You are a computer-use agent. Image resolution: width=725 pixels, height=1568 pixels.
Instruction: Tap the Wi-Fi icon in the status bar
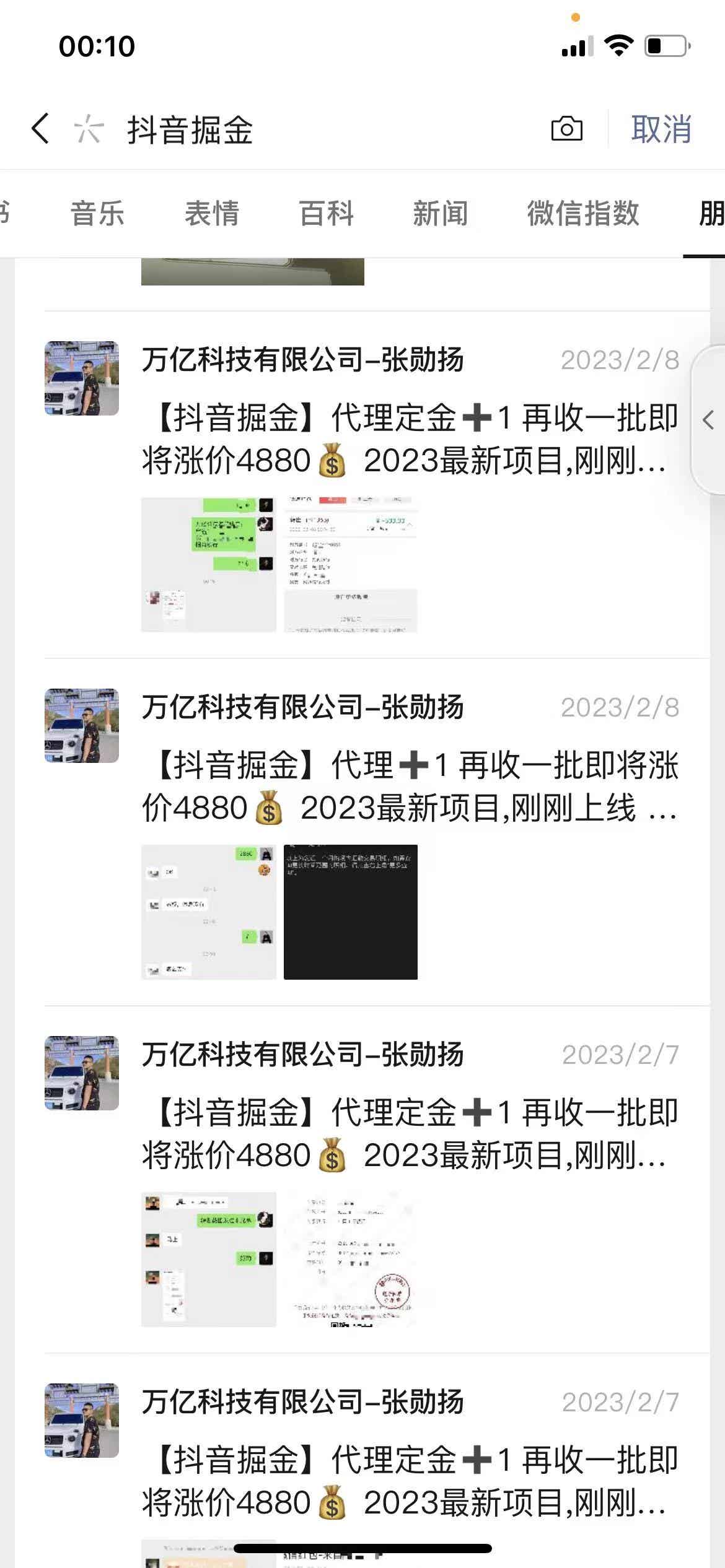pos(620,45)
